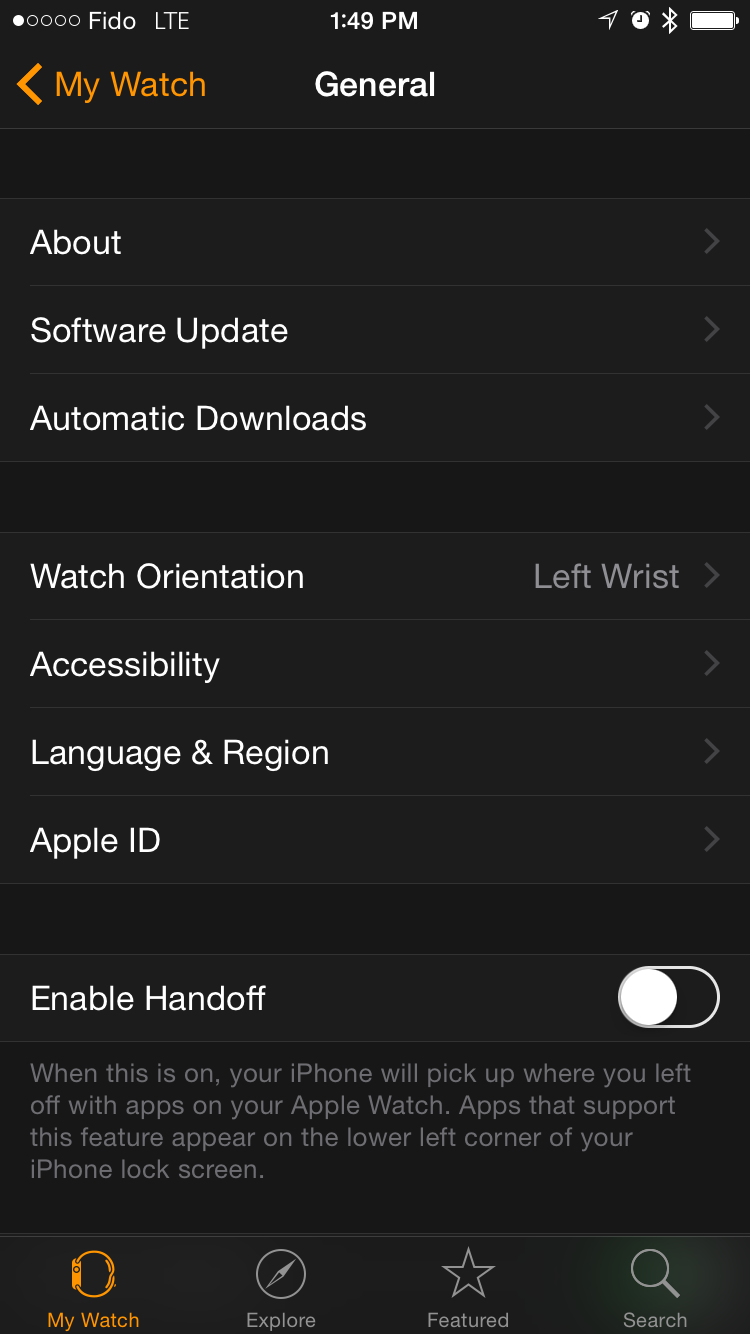This screenshot has height=1334, width=750.
Task: Open Language & Region settings
Action: click(x=375, y=752)
